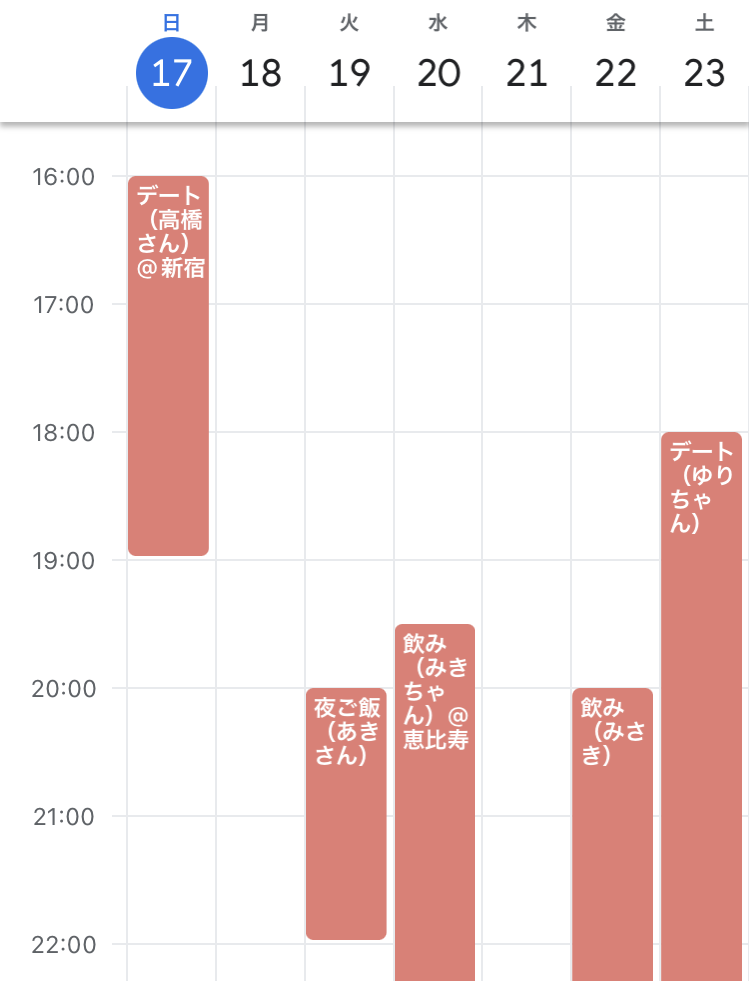Open the 夜ご飯（あきさん）event
The width and height of the screenshot is (749, 981).
346,813
